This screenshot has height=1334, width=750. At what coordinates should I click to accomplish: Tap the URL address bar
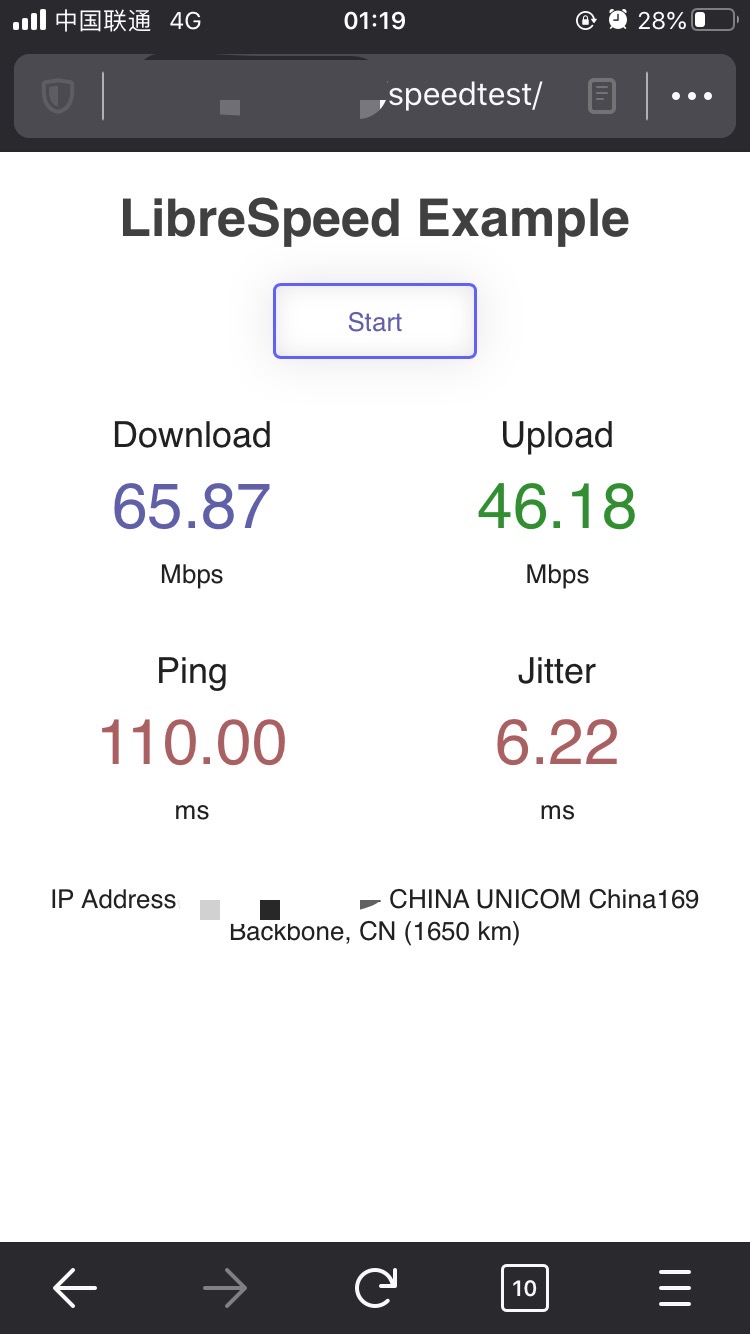tap(340, 96)
